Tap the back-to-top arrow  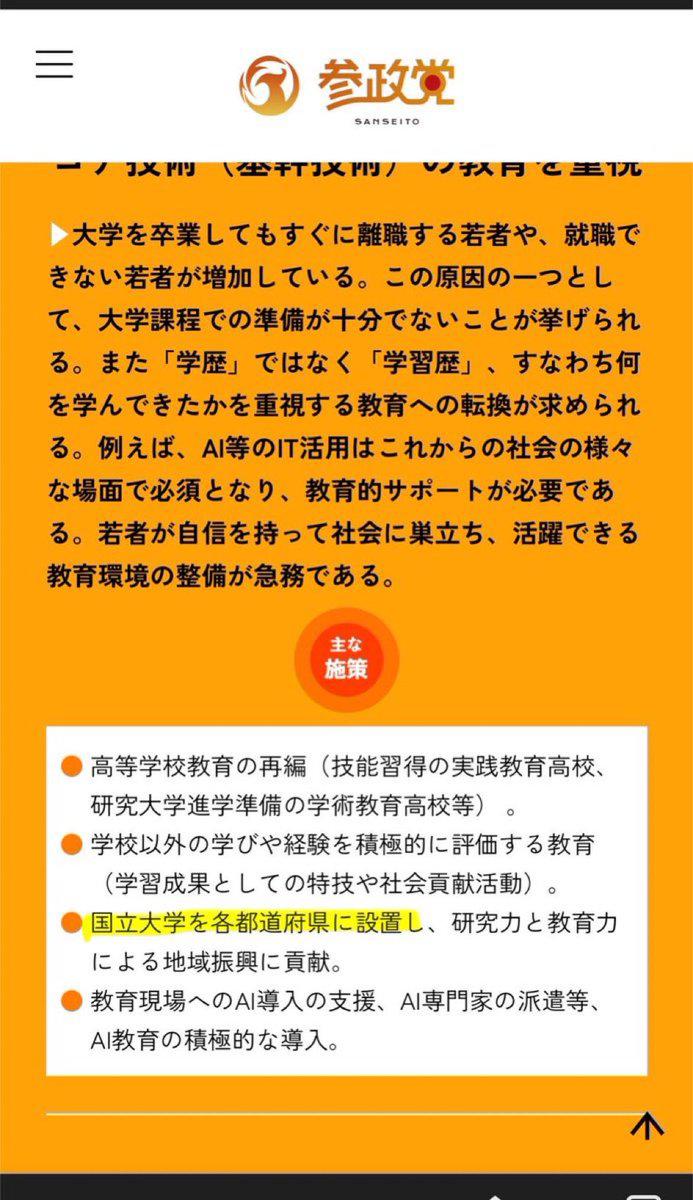pyautogui.click(x=647, y=1126)
